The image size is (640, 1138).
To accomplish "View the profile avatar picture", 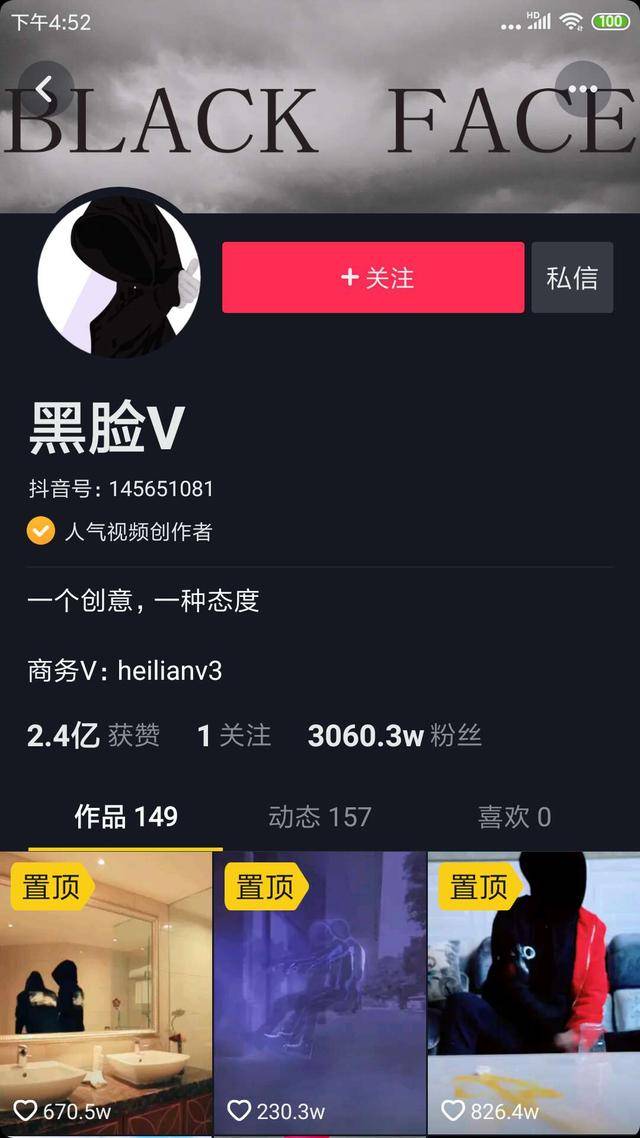I will (118, 275).
